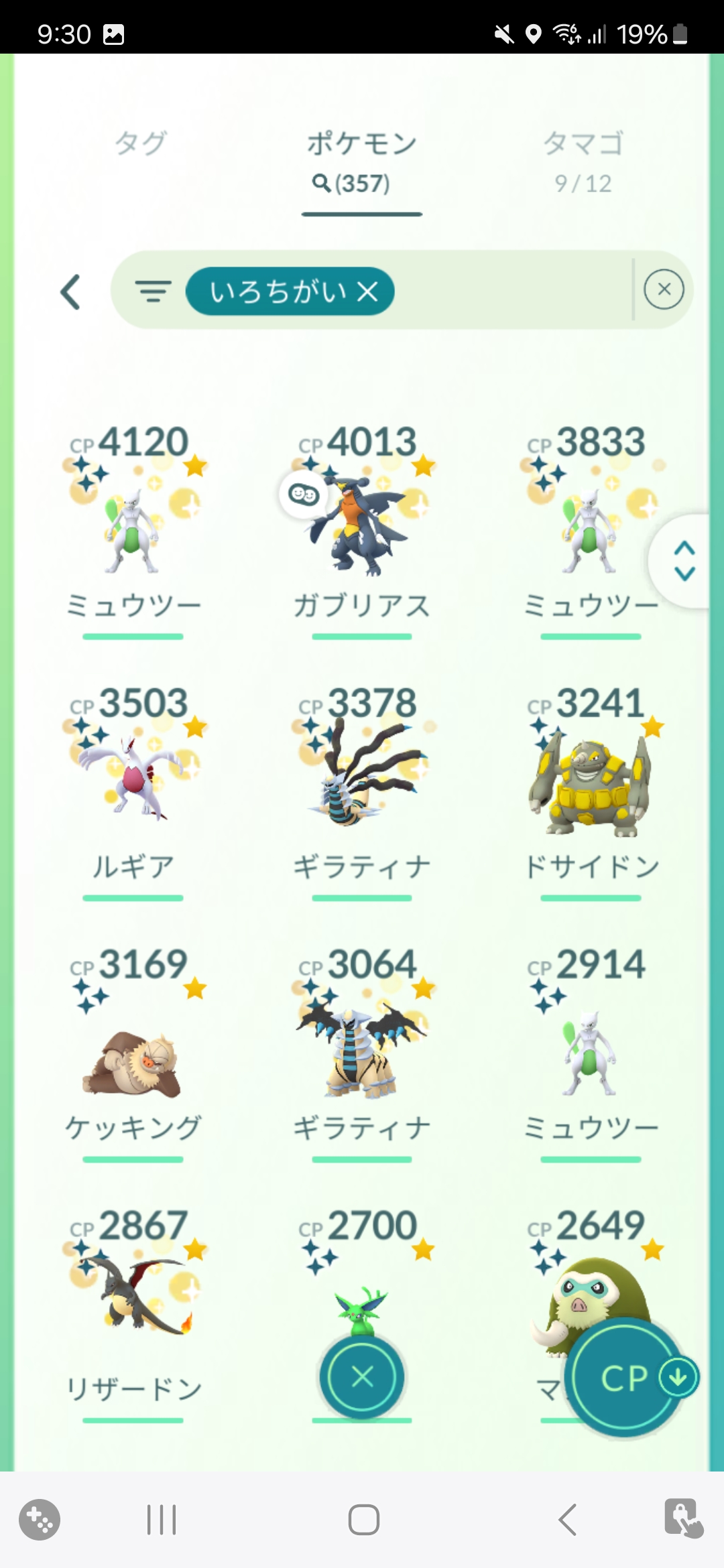The height and width of the screenshot is (1568, 724).
Task: Remove the いろちがい filter chip
Action: pos(367,291)
